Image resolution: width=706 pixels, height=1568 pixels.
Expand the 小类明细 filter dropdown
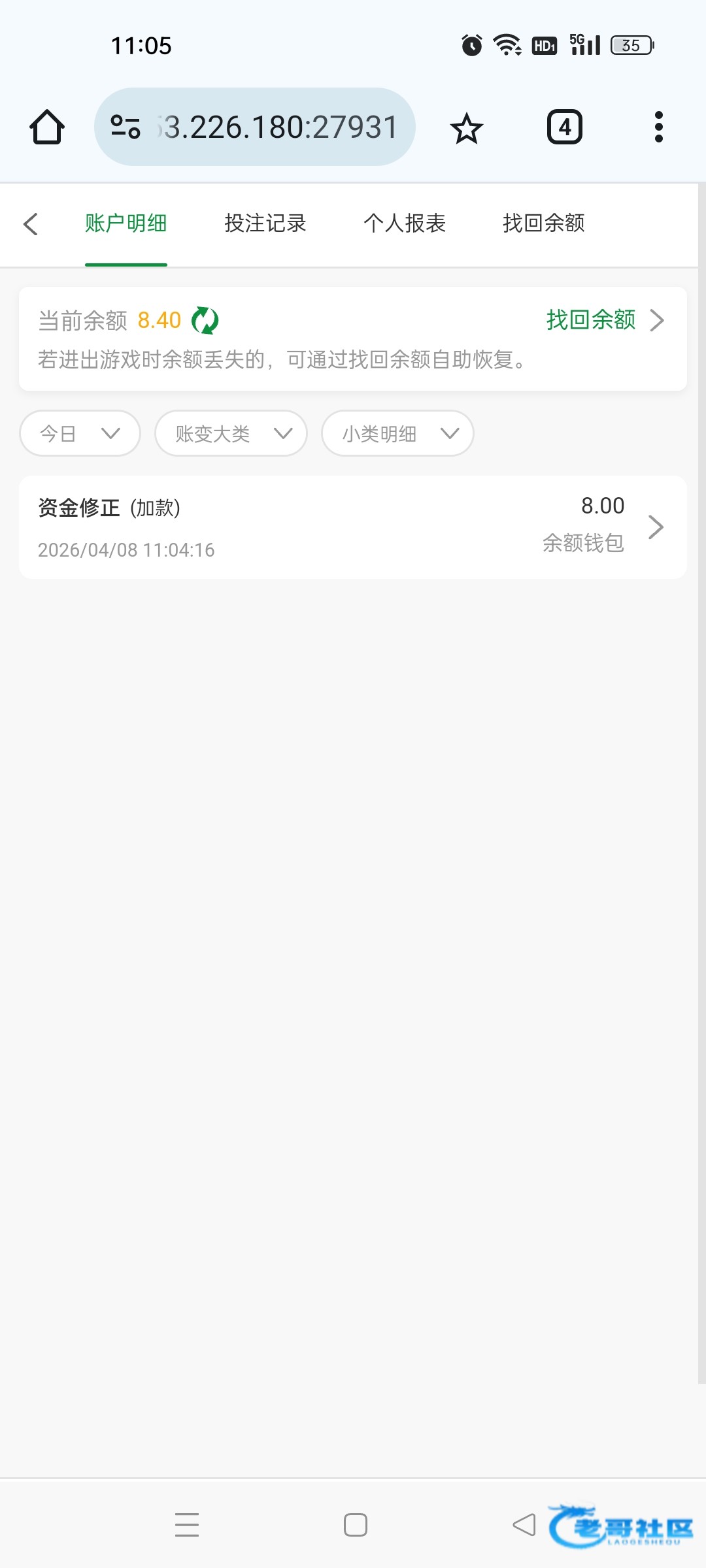click(x=397, y=433)
